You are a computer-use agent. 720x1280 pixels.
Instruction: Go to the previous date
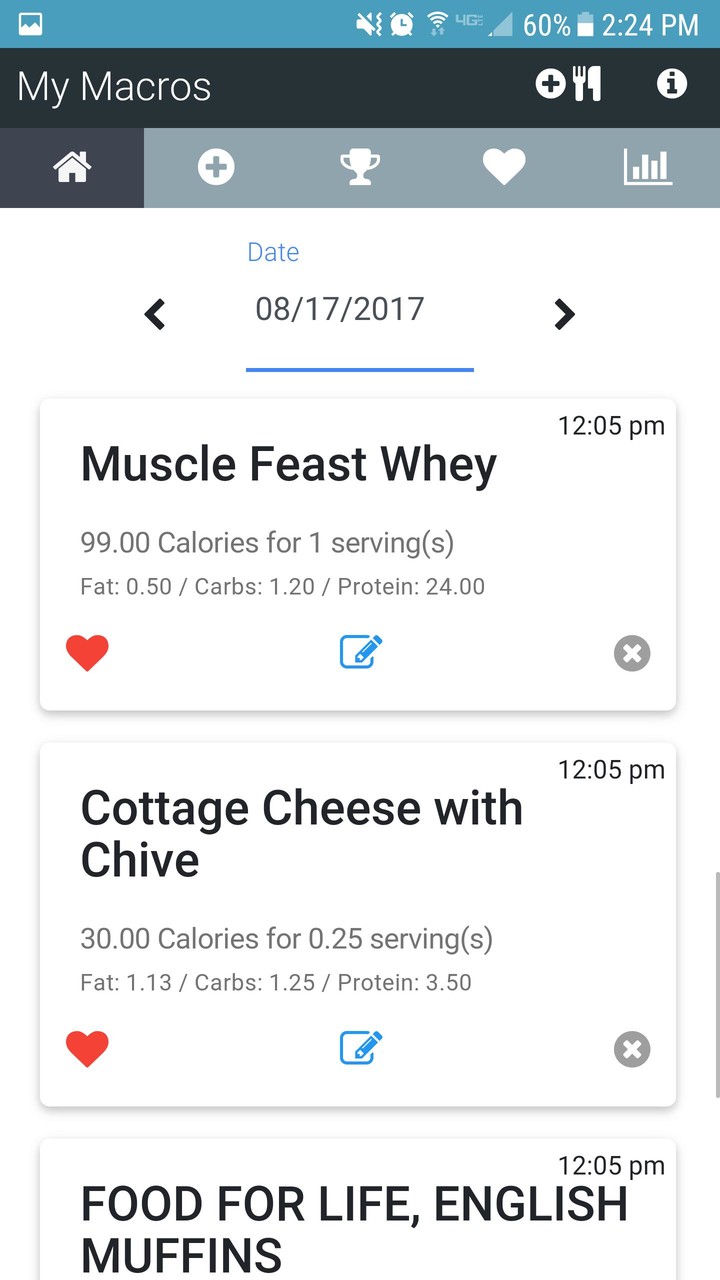(155, 315)
